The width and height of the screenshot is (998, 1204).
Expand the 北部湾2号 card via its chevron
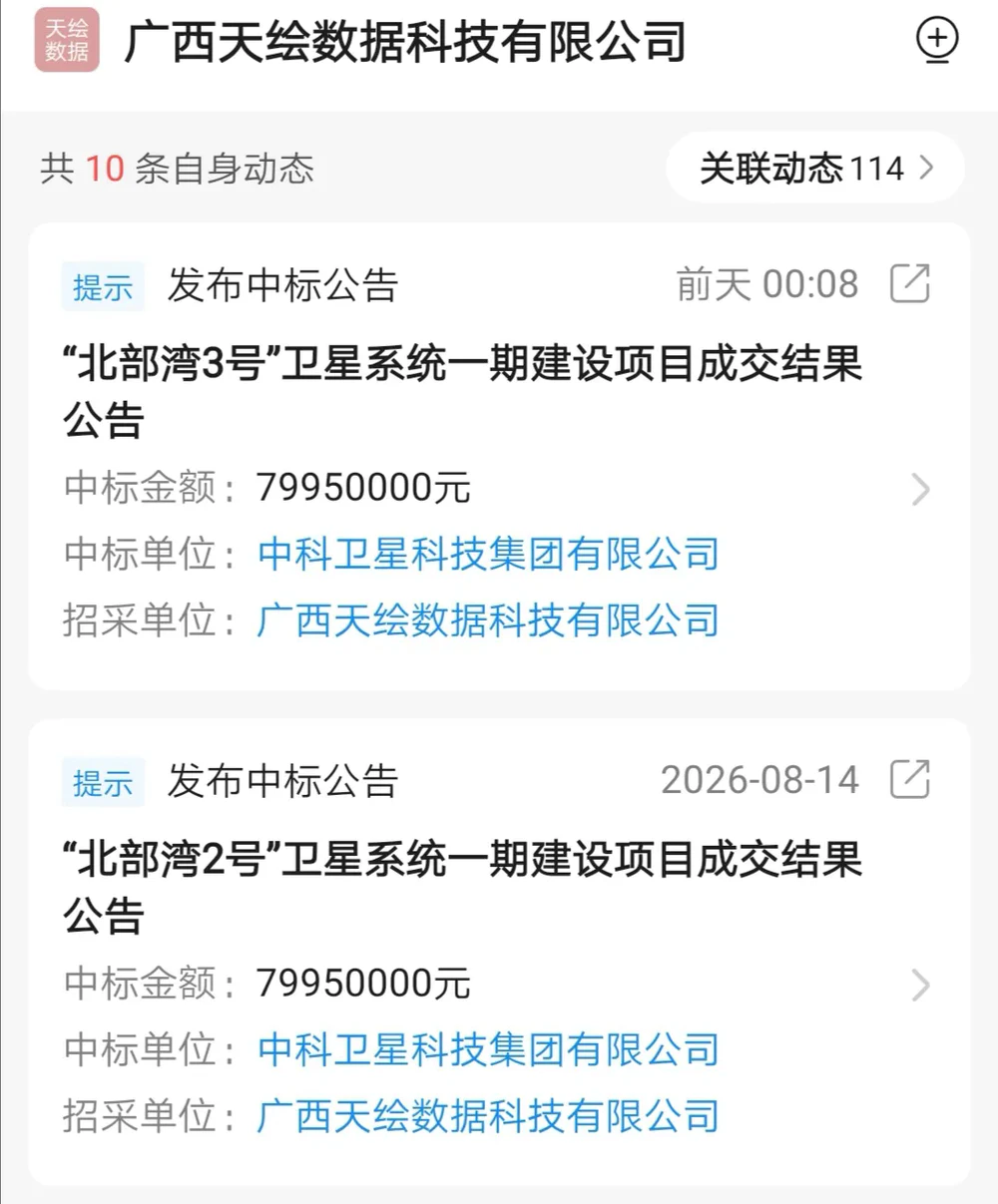point(920,986)
